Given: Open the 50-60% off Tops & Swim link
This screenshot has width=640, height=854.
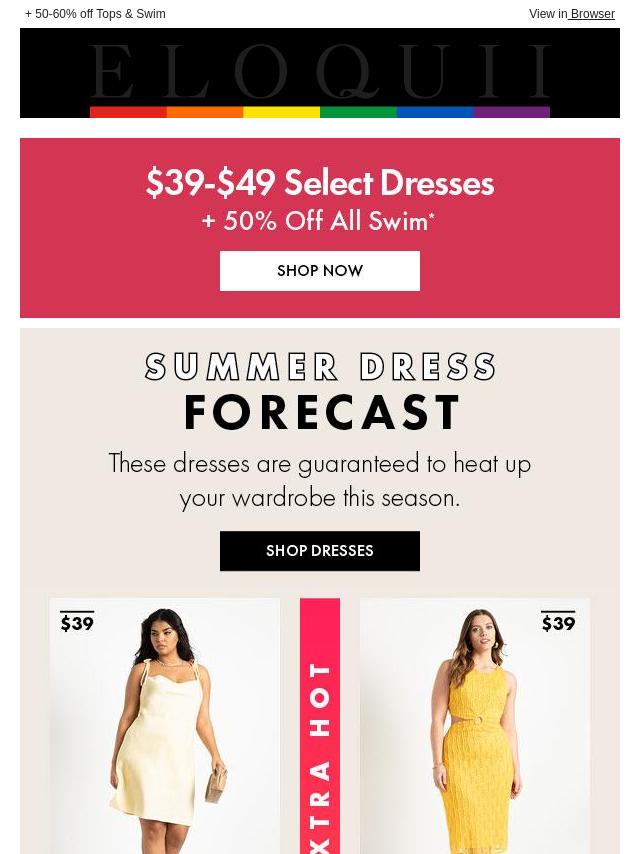Looking at the screenshot, I should (95, 14).
